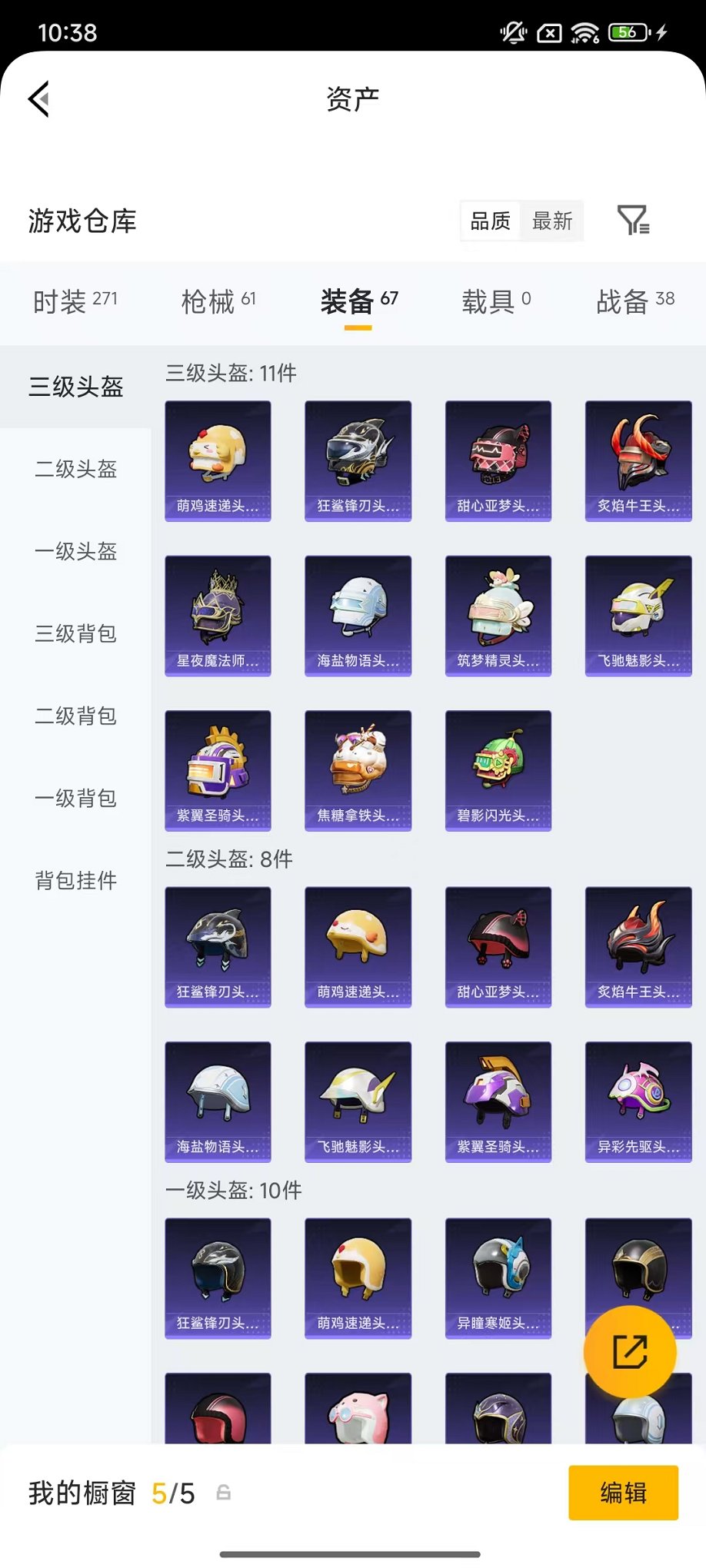Viewport: 706px width, 1568px height.
Task: Open the filter options icon
Action: coord(634,221)
